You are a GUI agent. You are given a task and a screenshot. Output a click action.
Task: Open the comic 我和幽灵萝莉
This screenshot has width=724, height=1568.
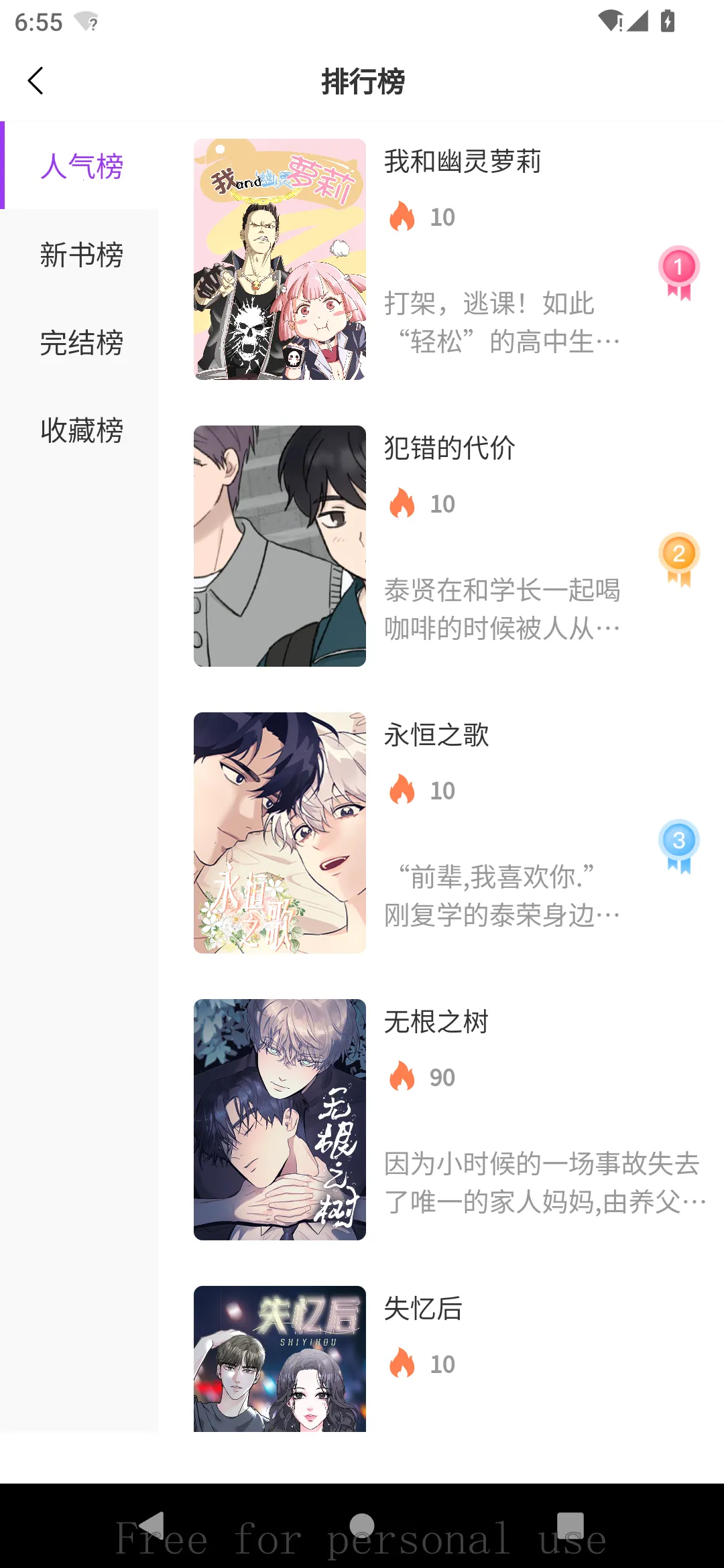[x=280, y=259]
